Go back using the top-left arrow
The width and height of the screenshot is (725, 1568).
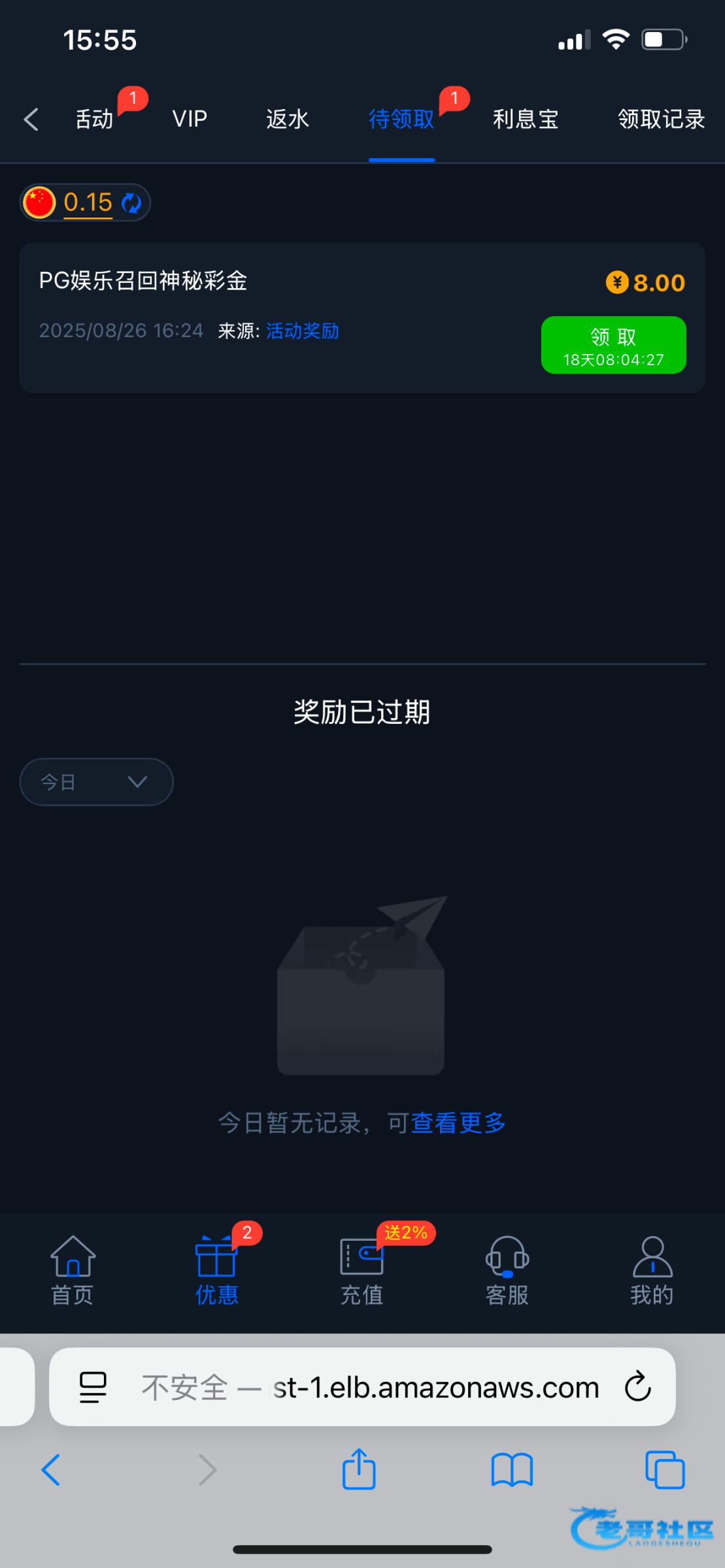point(31,120)
